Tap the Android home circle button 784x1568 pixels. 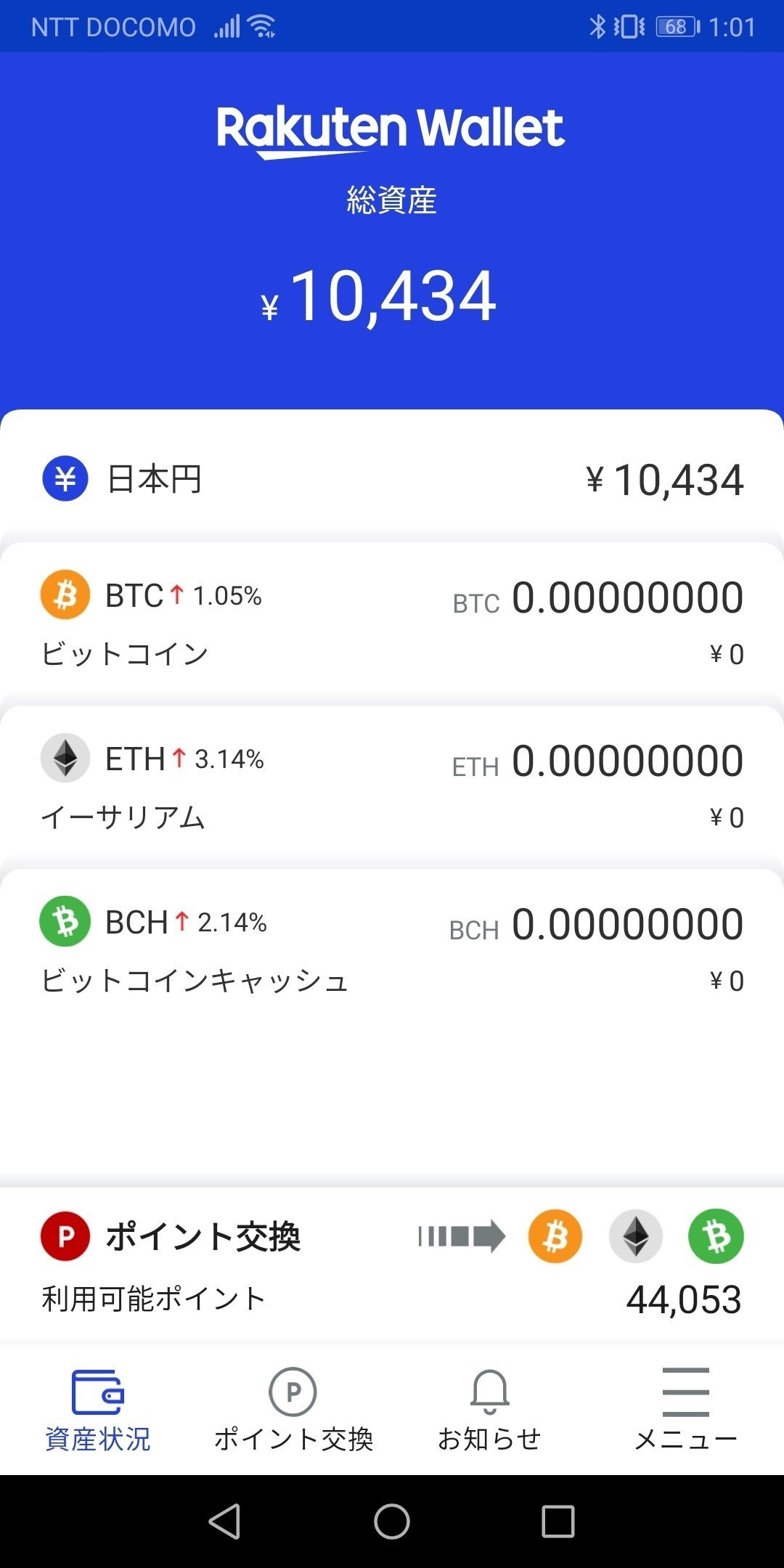click(x=392, y=1522)
